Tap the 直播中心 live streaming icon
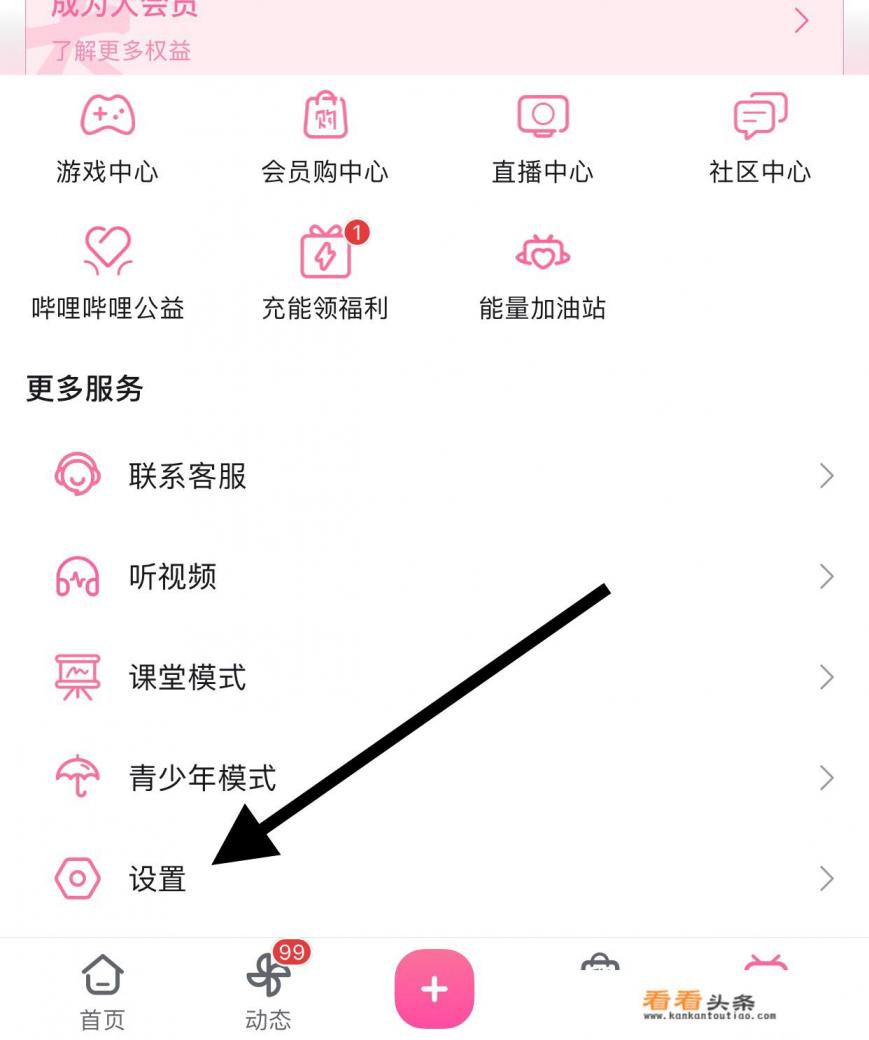This screenshot has height=1040, width=869. 541,115
